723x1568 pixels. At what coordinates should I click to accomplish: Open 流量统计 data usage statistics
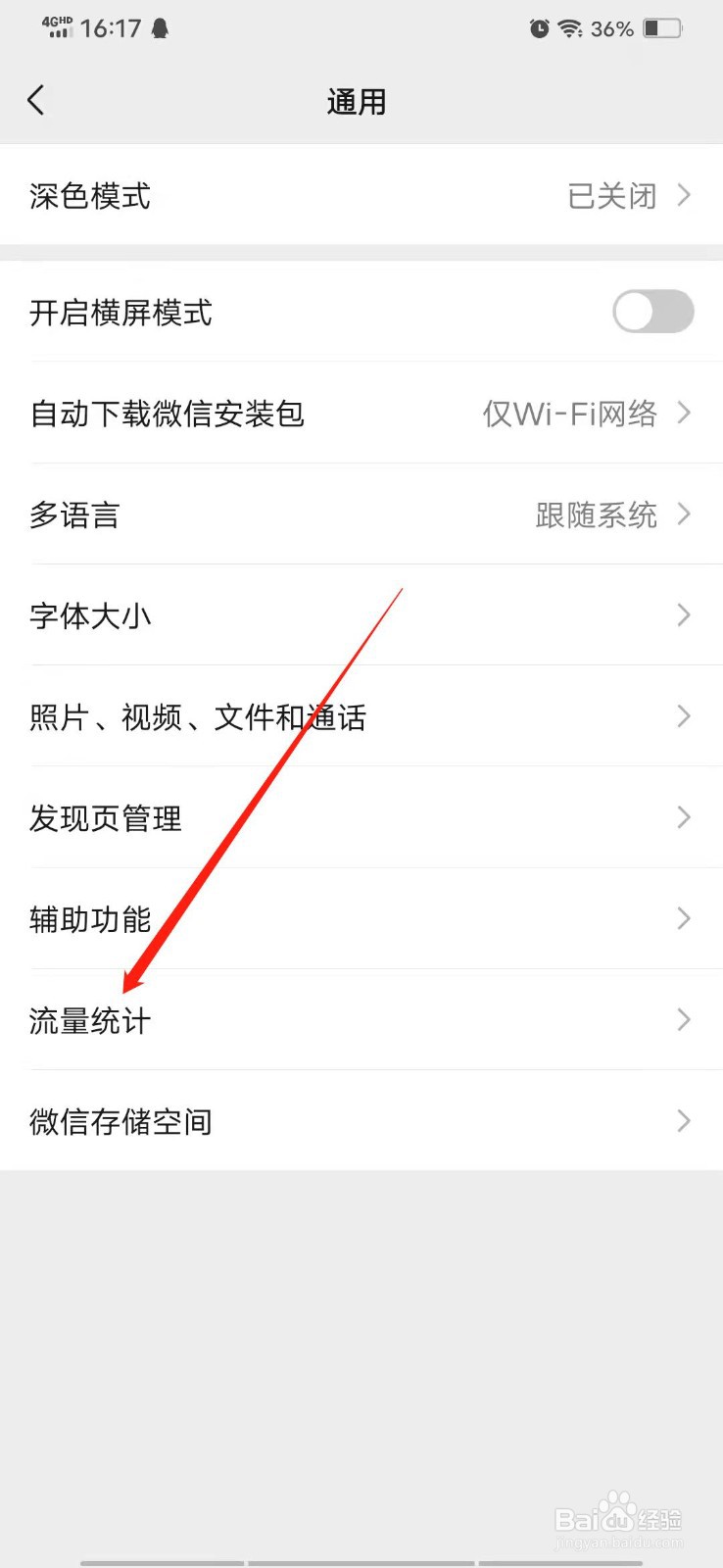pyautogui.click(x=361, y=1020)
